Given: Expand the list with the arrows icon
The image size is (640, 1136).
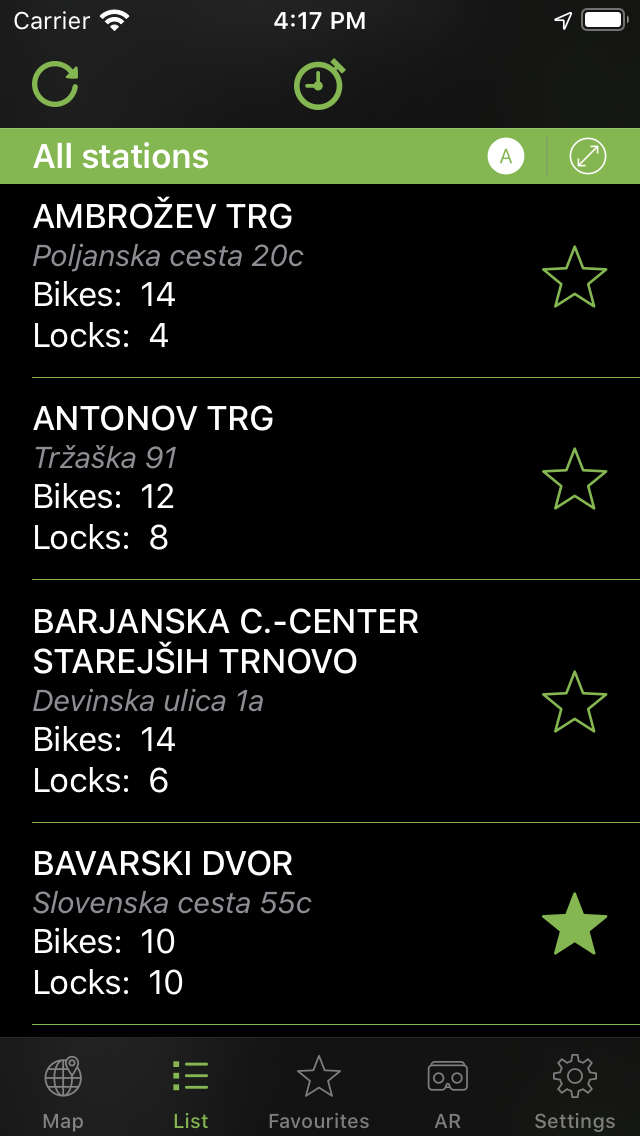Looking at the screenshot, I should pyautogui.click(x=588, y=156).
